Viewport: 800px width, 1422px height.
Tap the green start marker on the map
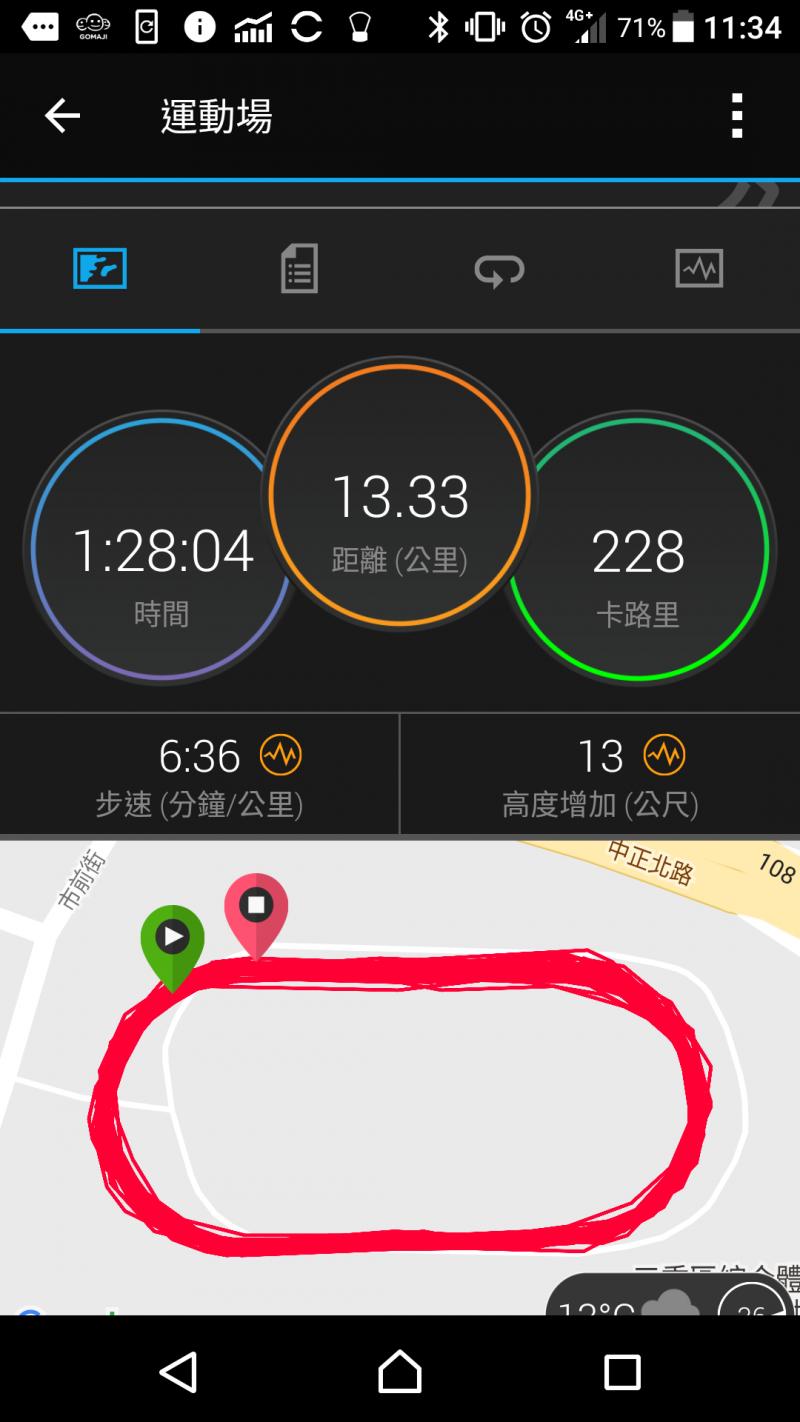[173, 940]
